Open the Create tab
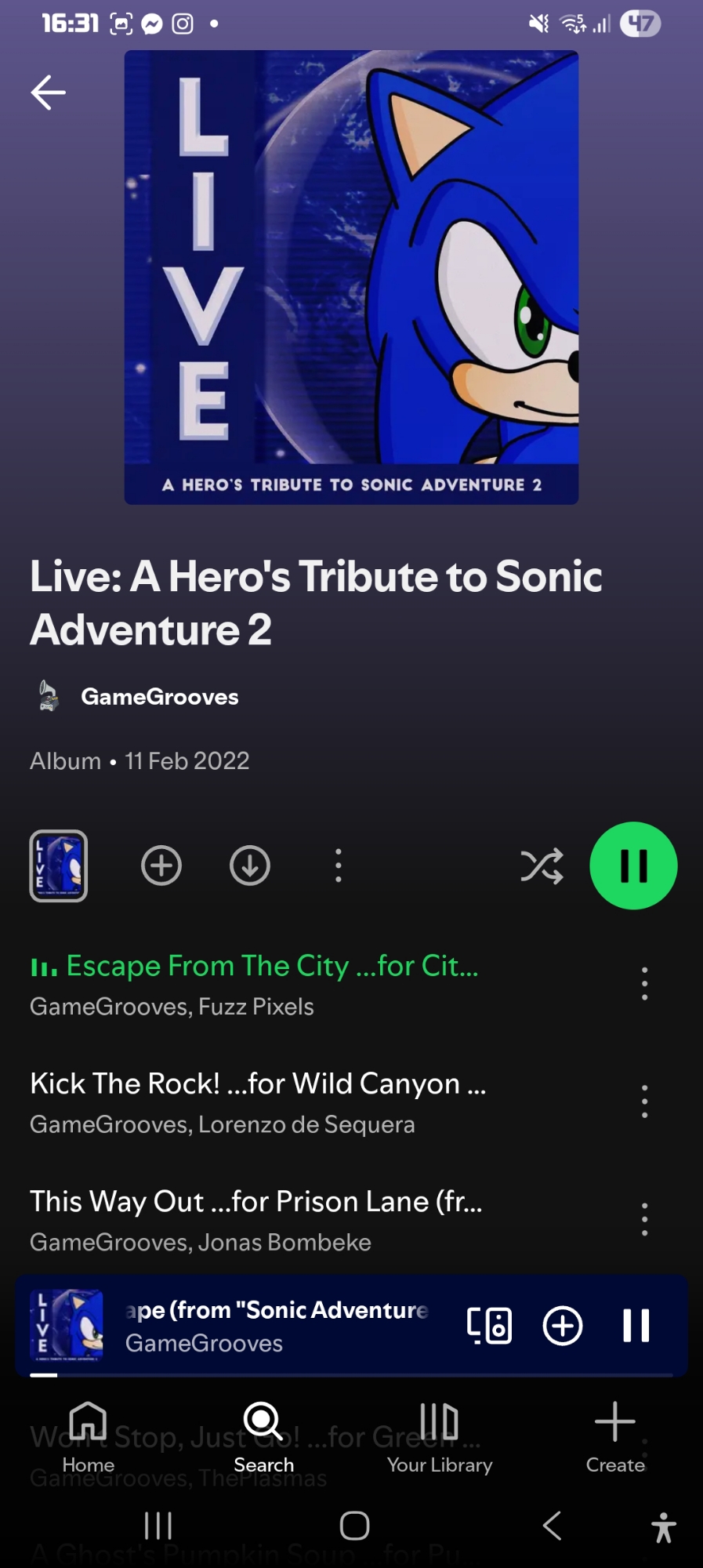This screenshot has width=703, height=1568. (x=615, y=1438)
